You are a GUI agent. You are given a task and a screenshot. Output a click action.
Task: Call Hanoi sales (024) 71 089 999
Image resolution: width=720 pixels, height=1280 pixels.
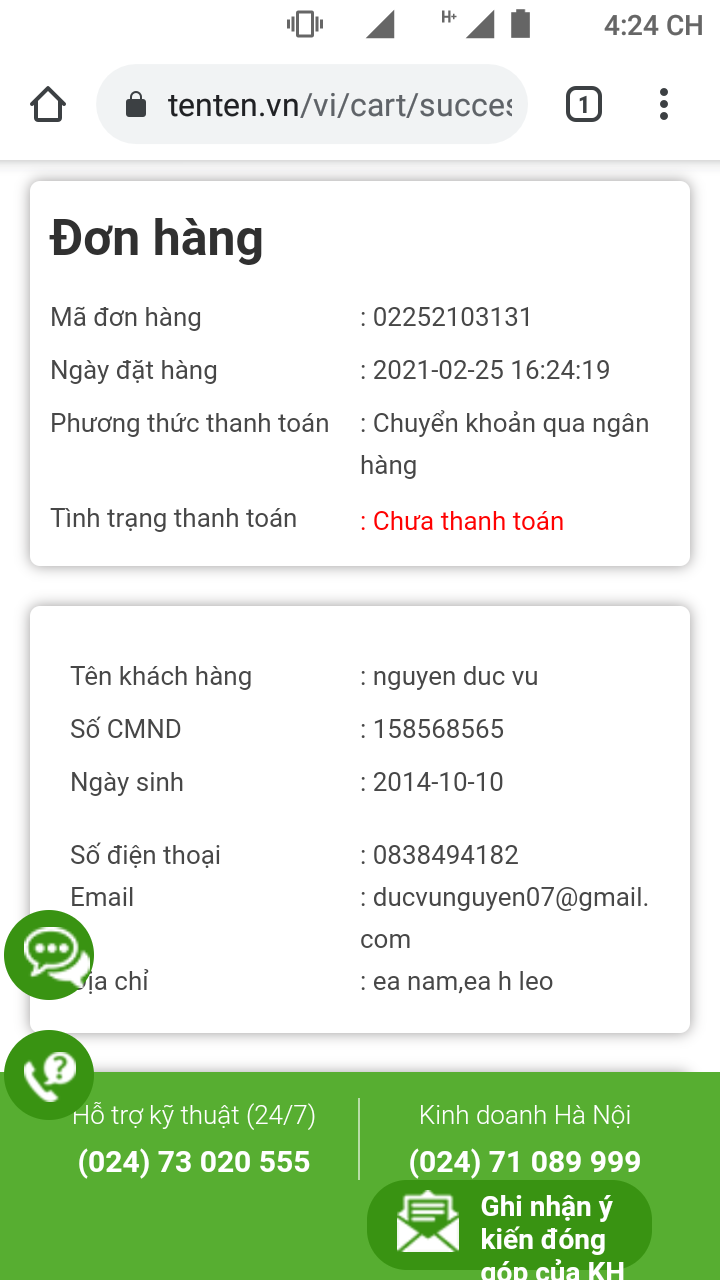525,1162
